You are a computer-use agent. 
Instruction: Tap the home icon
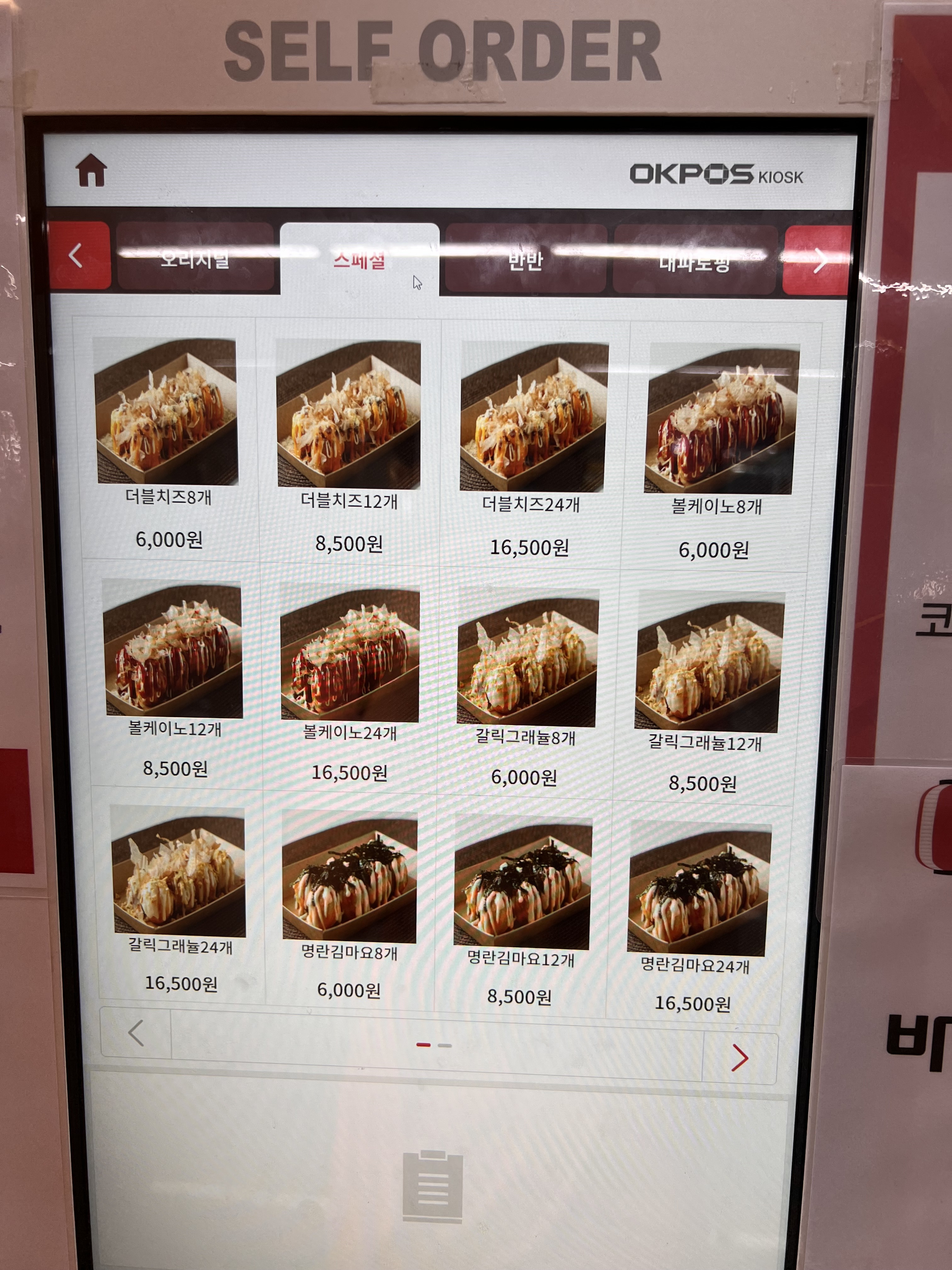click(x=91, y=170)
